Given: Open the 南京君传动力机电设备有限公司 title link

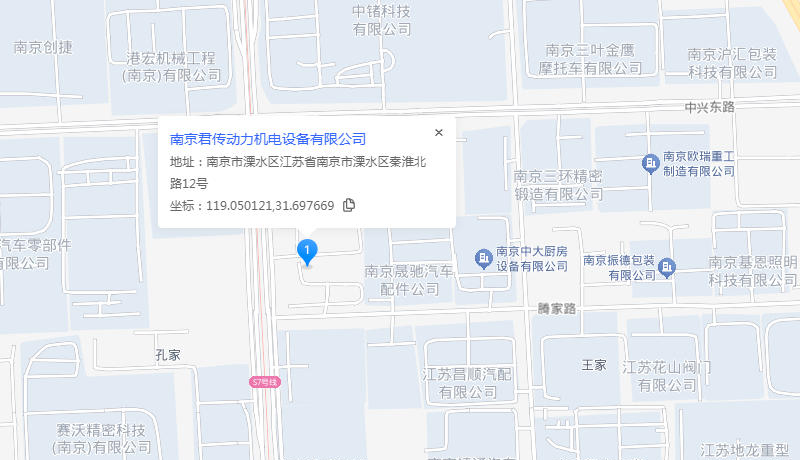Looking at the screenshot, I should [x=268, y=139].
